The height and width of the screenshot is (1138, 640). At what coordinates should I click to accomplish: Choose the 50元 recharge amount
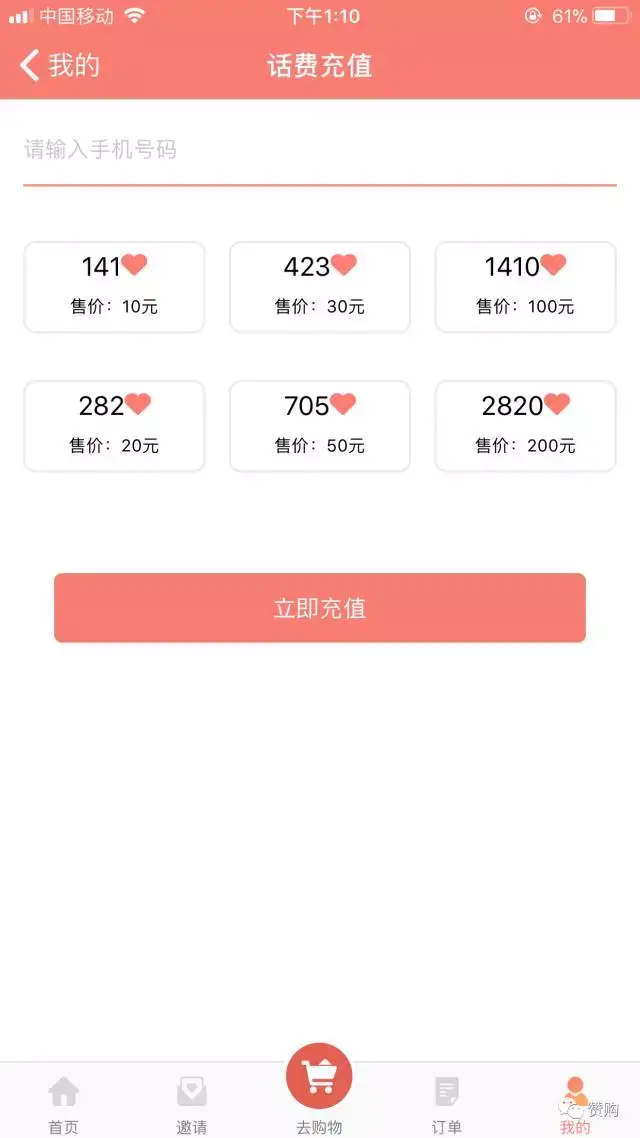320,425
